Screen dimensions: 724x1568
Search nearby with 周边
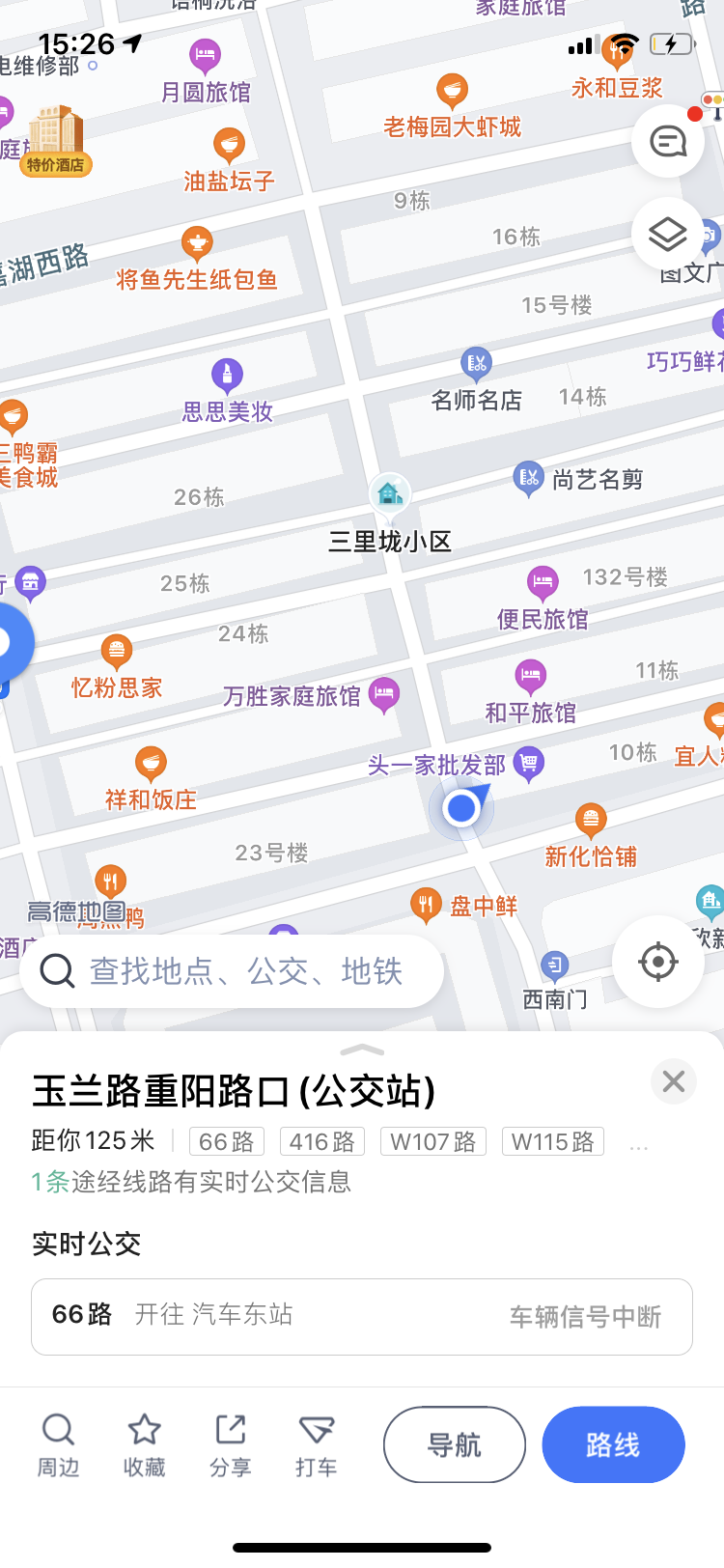58,1444
